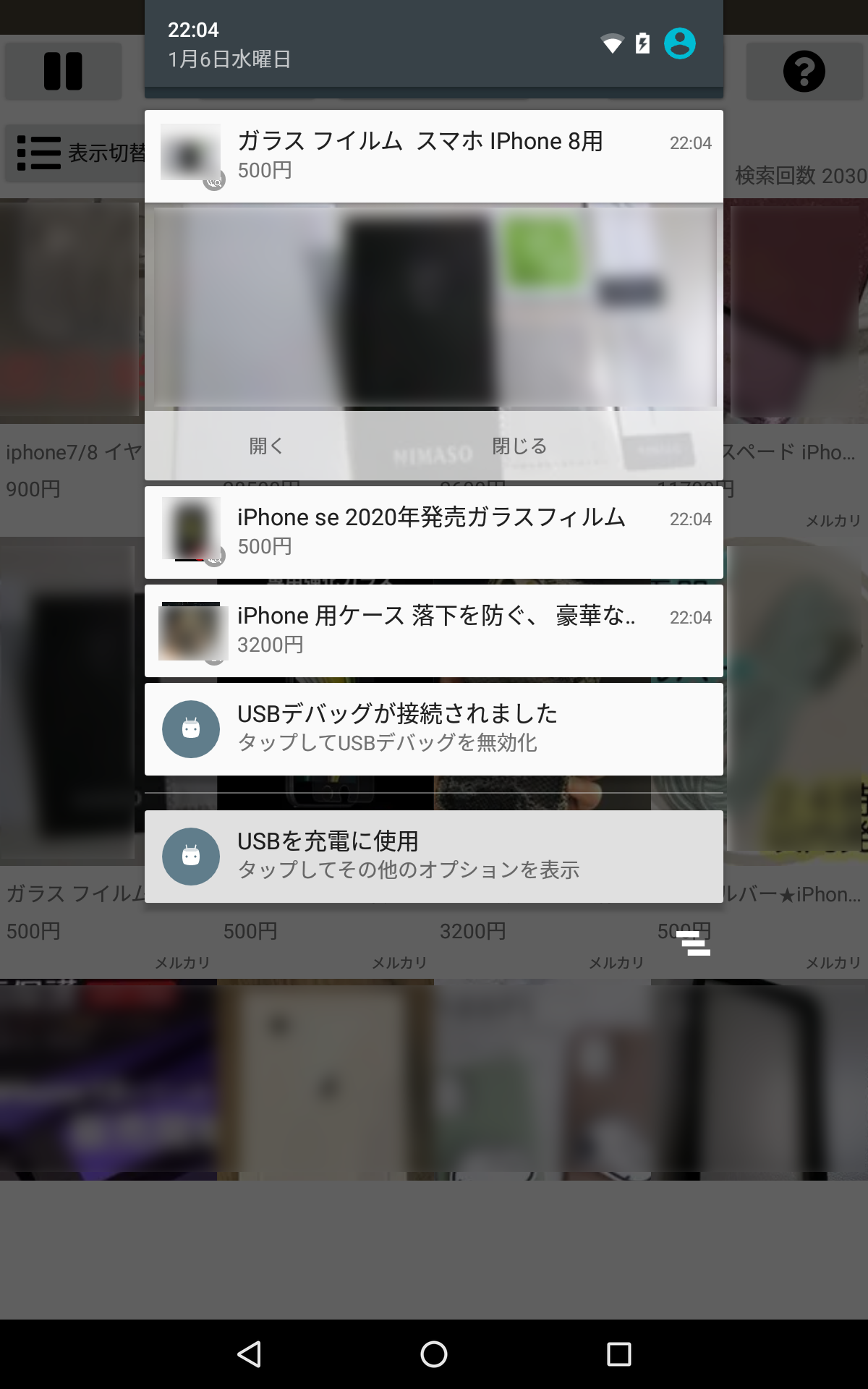Open the ガラス フイルム スマホ iPhone 8用 notification
868x1389 pixels.
pos(434,156)
